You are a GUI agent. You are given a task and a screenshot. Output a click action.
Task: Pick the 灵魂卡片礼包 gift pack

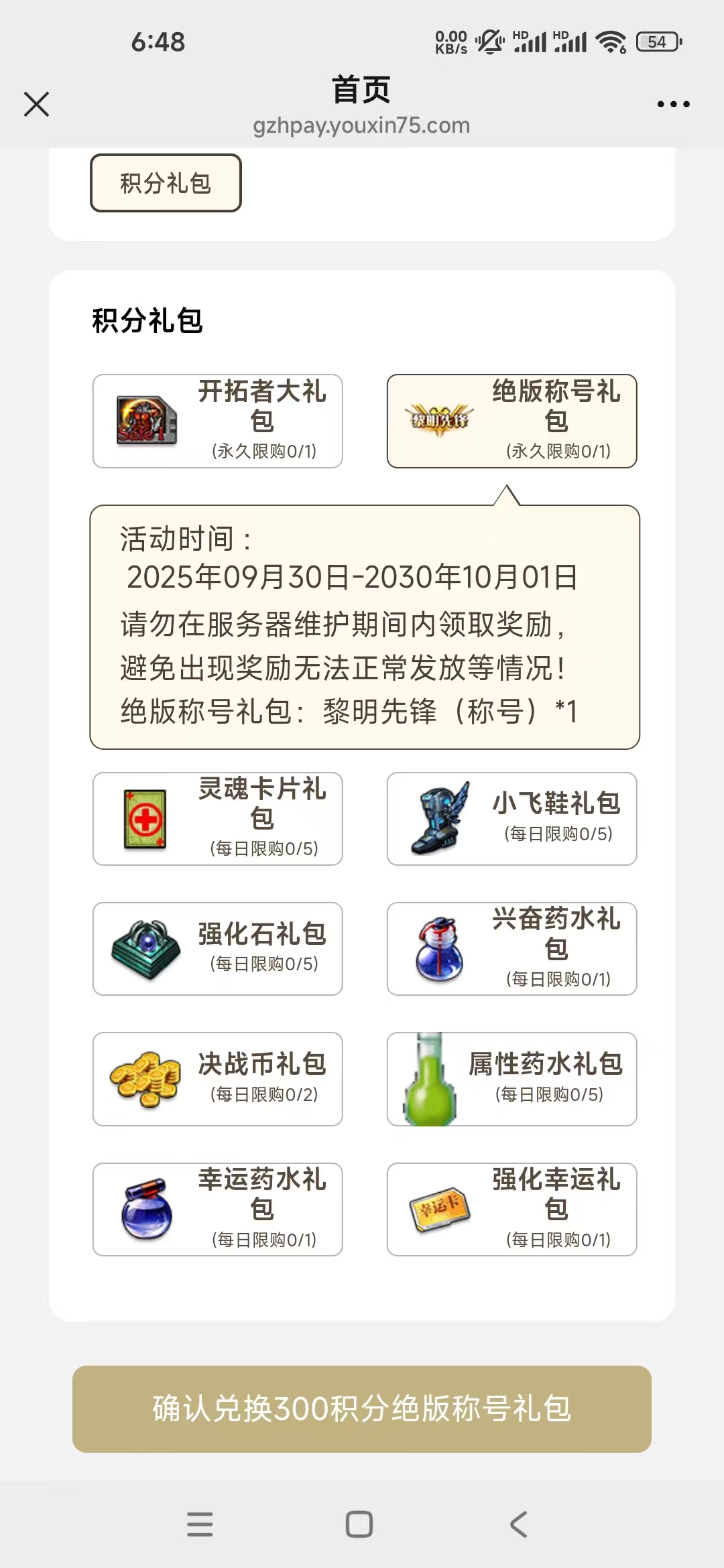218,819
